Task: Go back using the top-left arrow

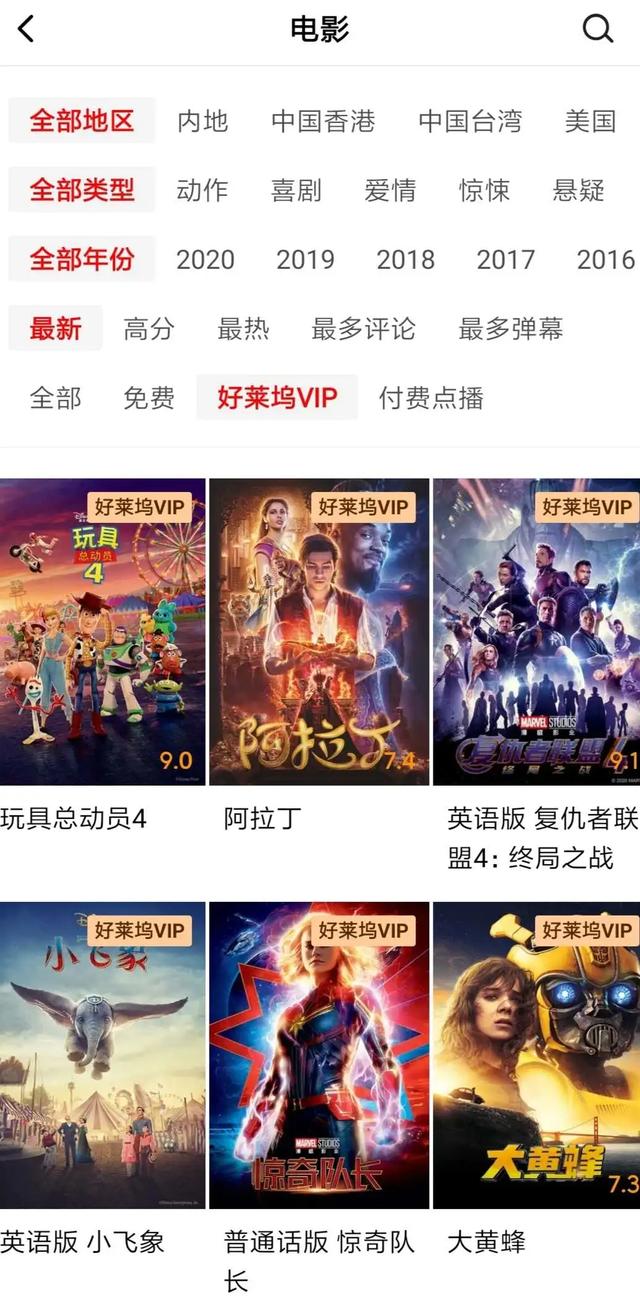Action: pyautogui.click(x=27, y=29)
